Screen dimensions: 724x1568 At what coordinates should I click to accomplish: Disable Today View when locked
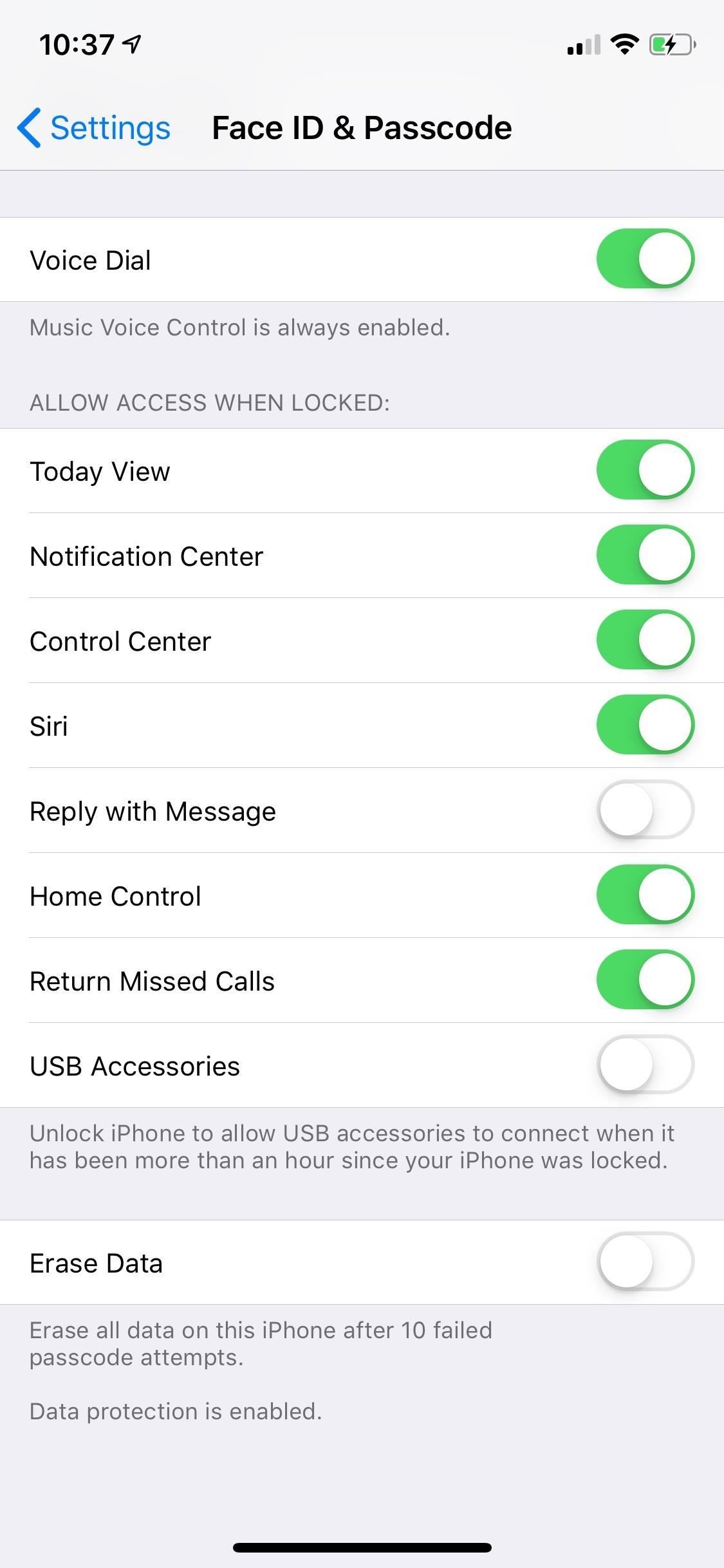pyautogui.click(x=645, y=470)
